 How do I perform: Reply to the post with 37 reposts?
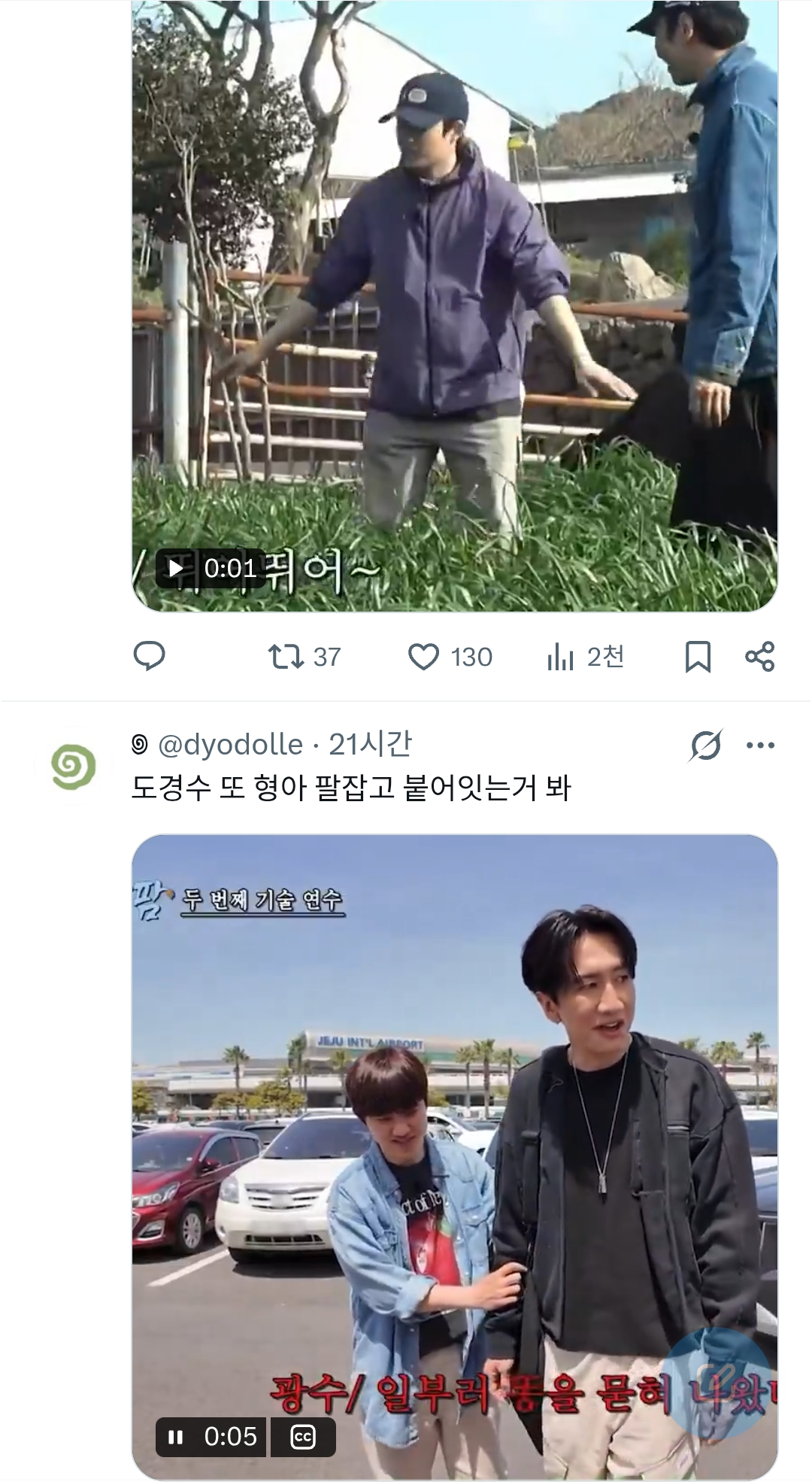149,657
